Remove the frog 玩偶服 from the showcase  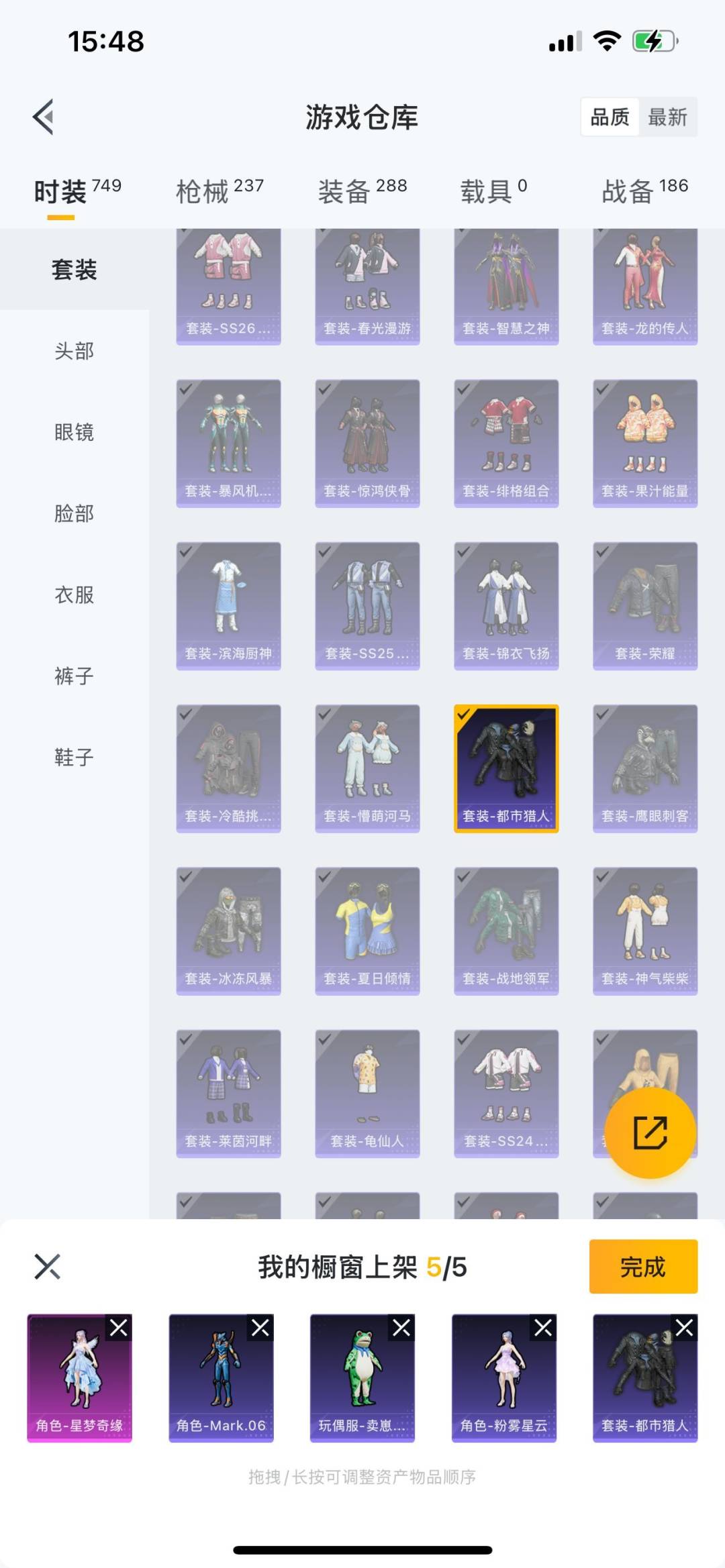401,1327
